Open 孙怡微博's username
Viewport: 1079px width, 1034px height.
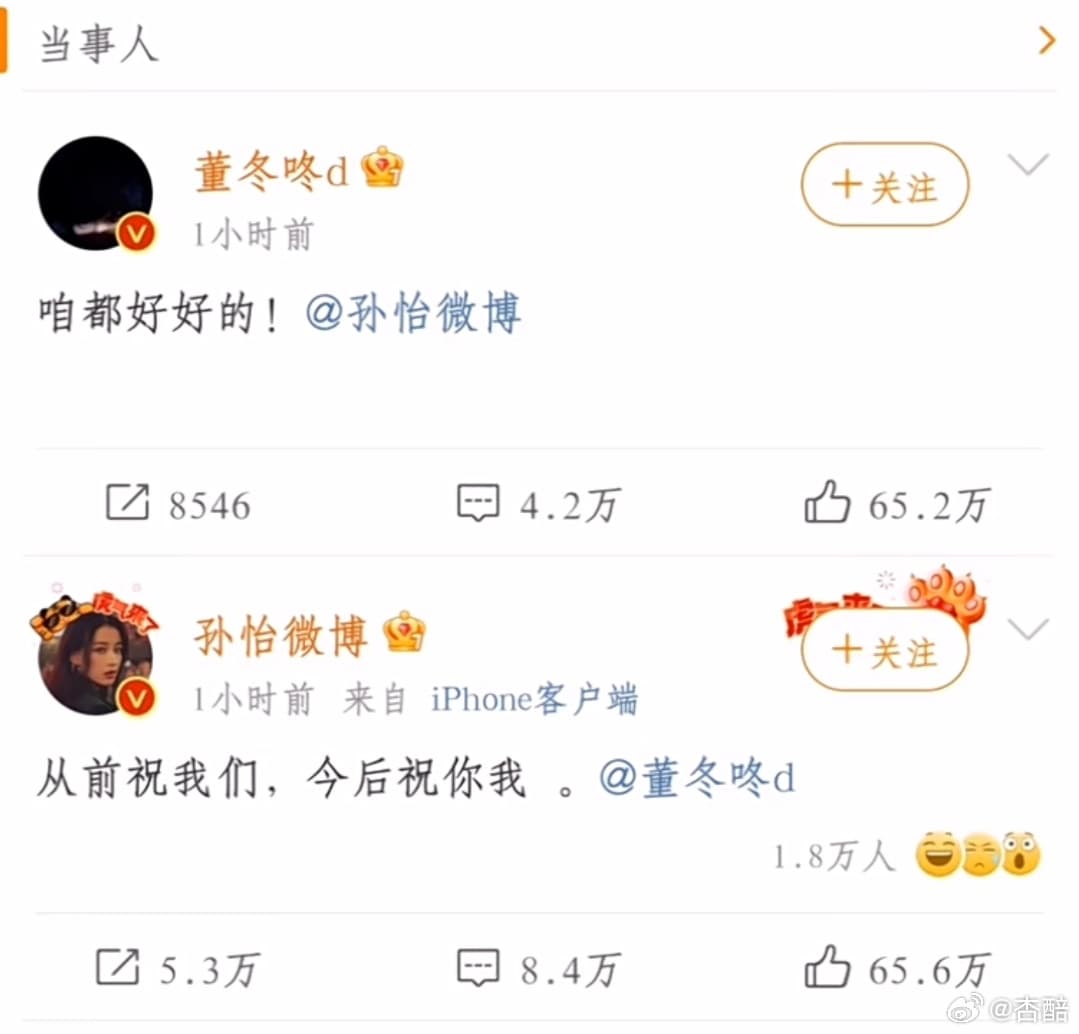pyautogui.click(x=282, y=637)
